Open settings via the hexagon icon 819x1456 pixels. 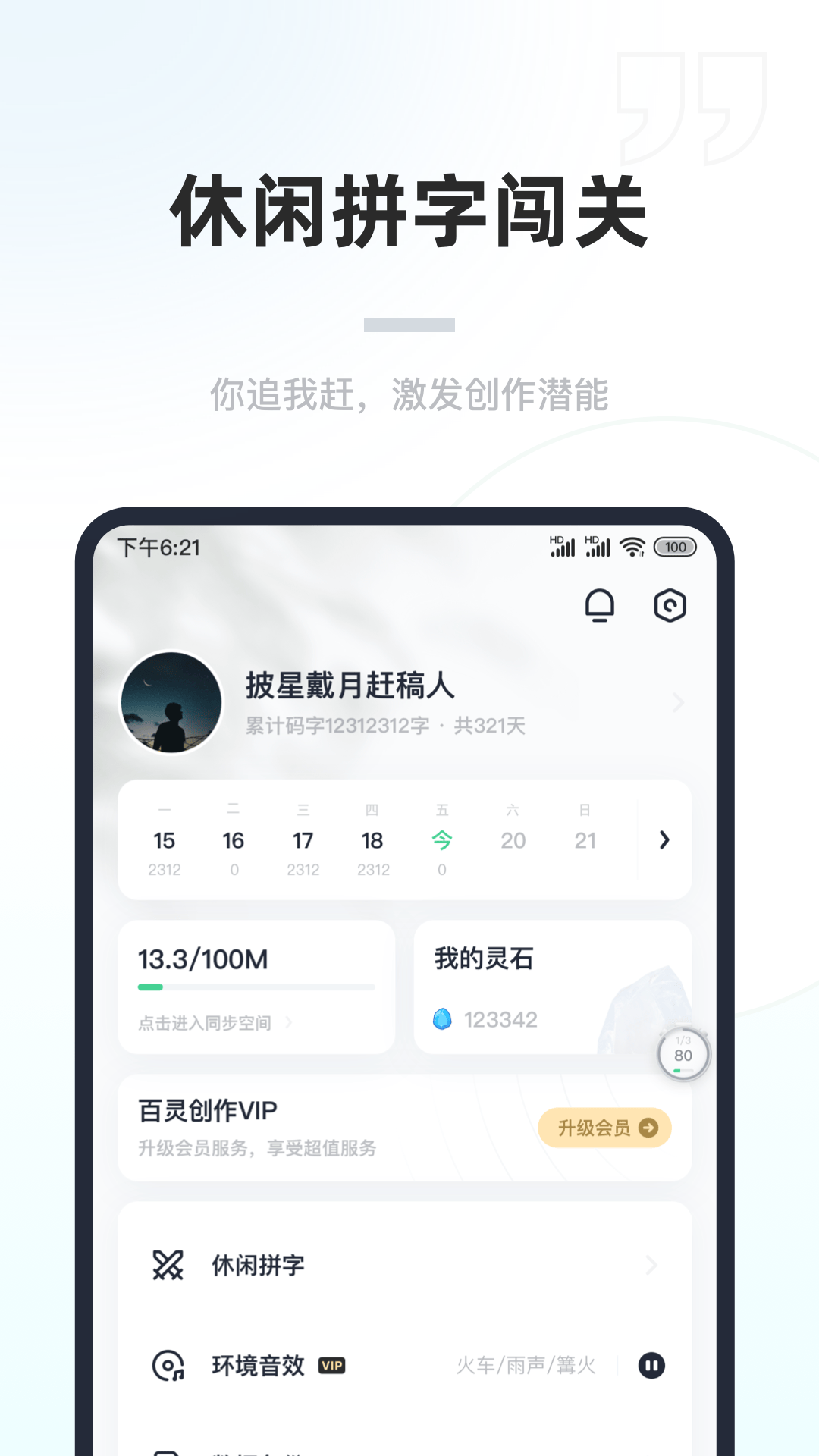click(670, 606)
